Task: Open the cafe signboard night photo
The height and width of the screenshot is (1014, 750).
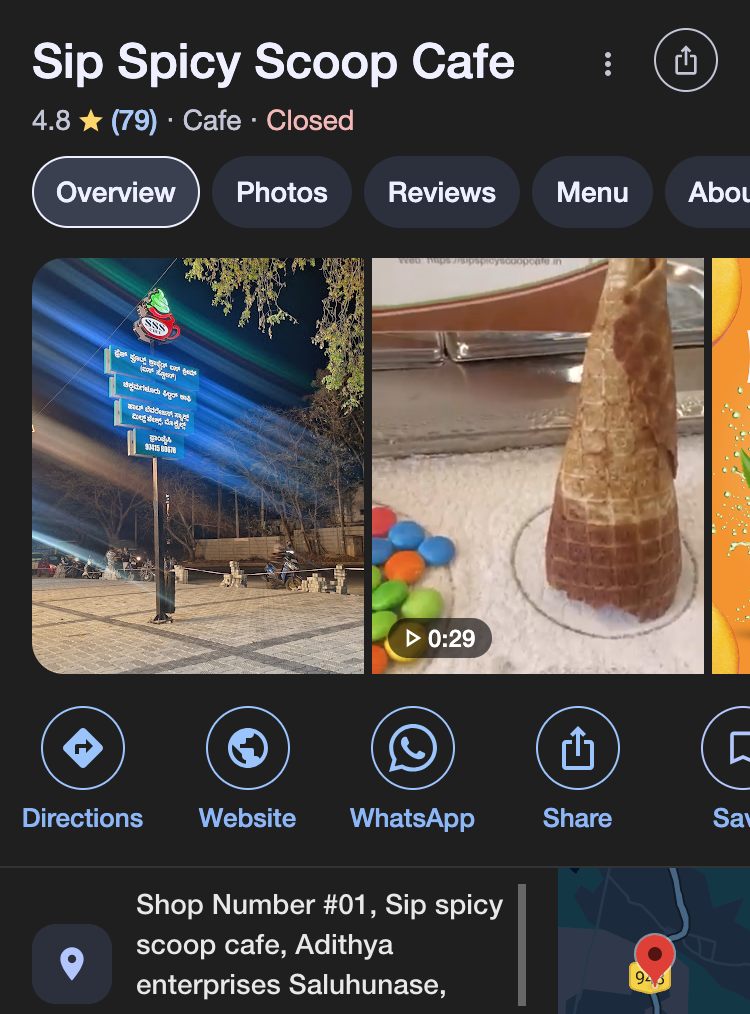Action: (198, 465)
